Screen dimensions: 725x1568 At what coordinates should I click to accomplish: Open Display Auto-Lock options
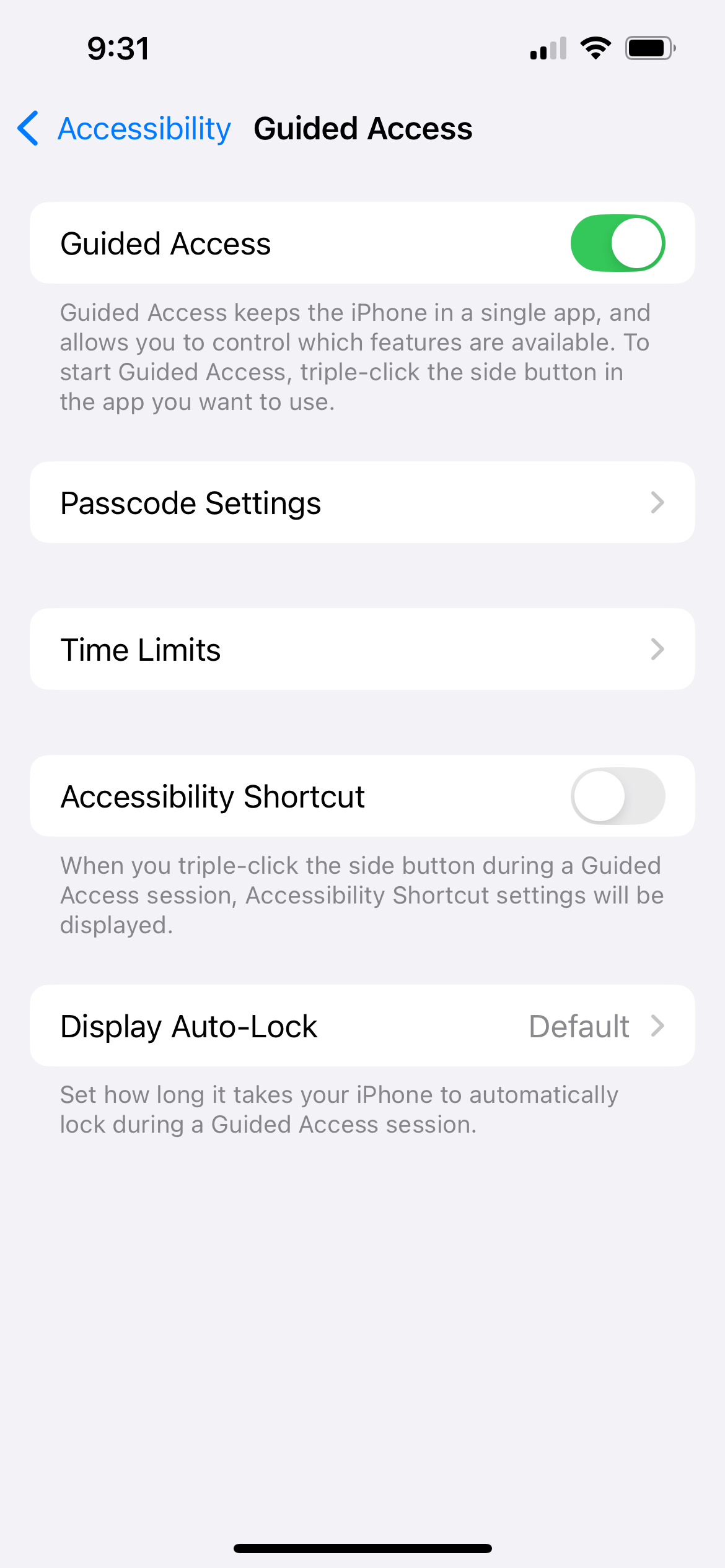(x=362, y=1026)
